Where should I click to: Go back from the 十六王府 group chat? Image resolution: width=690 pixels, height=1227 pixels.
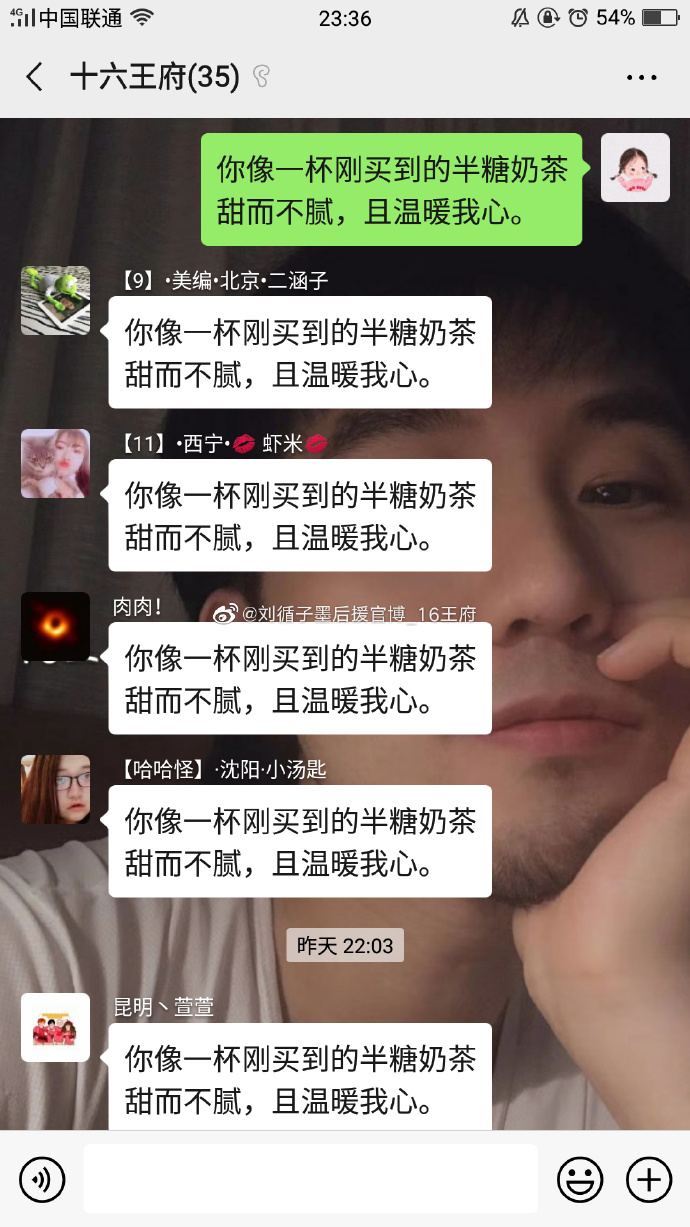[35, 77]
